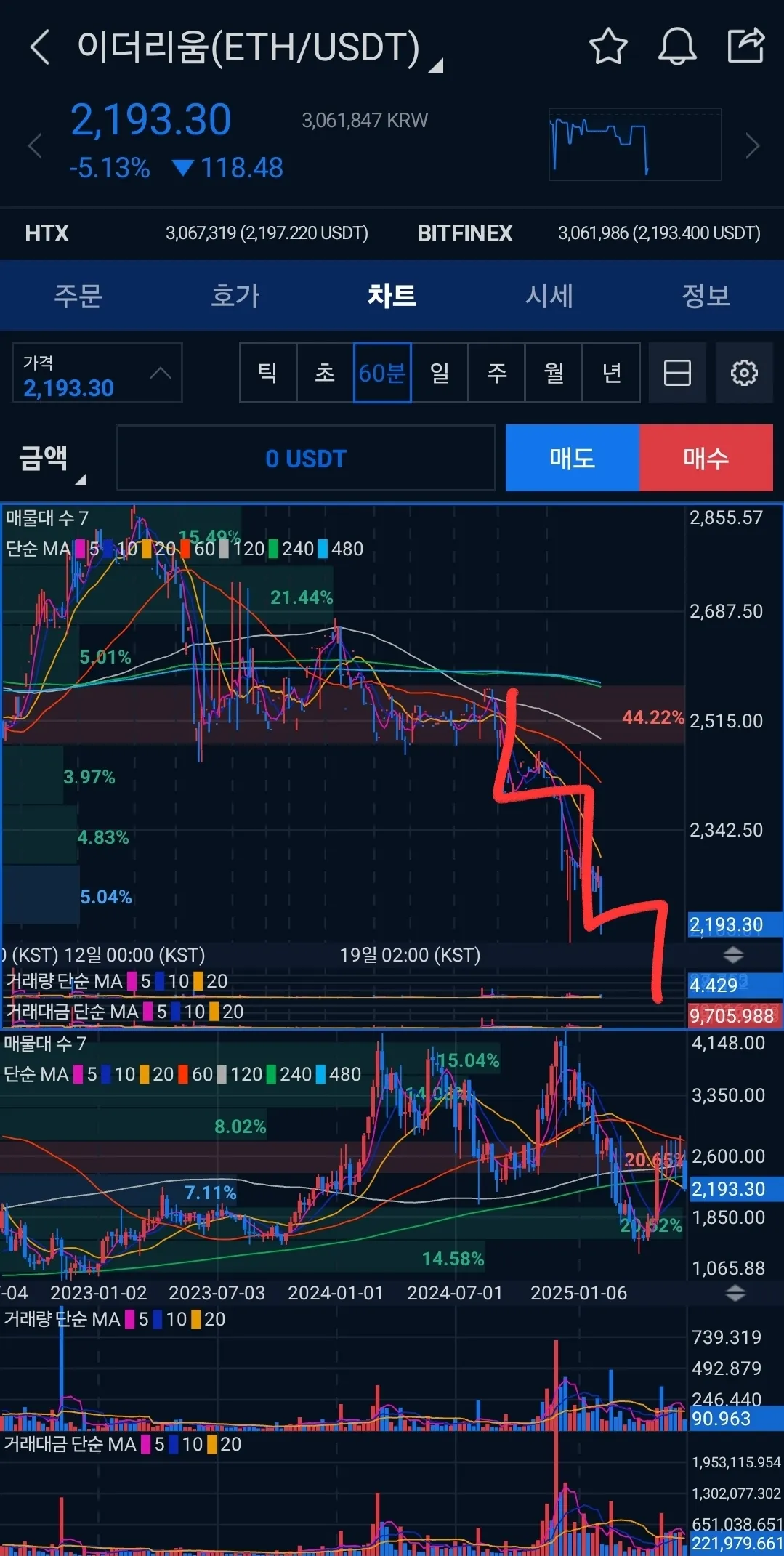Enter amount in the 0 USDT field
Image resolution: width=784 pixels, height=1556 pixels.
click(306, 458)
